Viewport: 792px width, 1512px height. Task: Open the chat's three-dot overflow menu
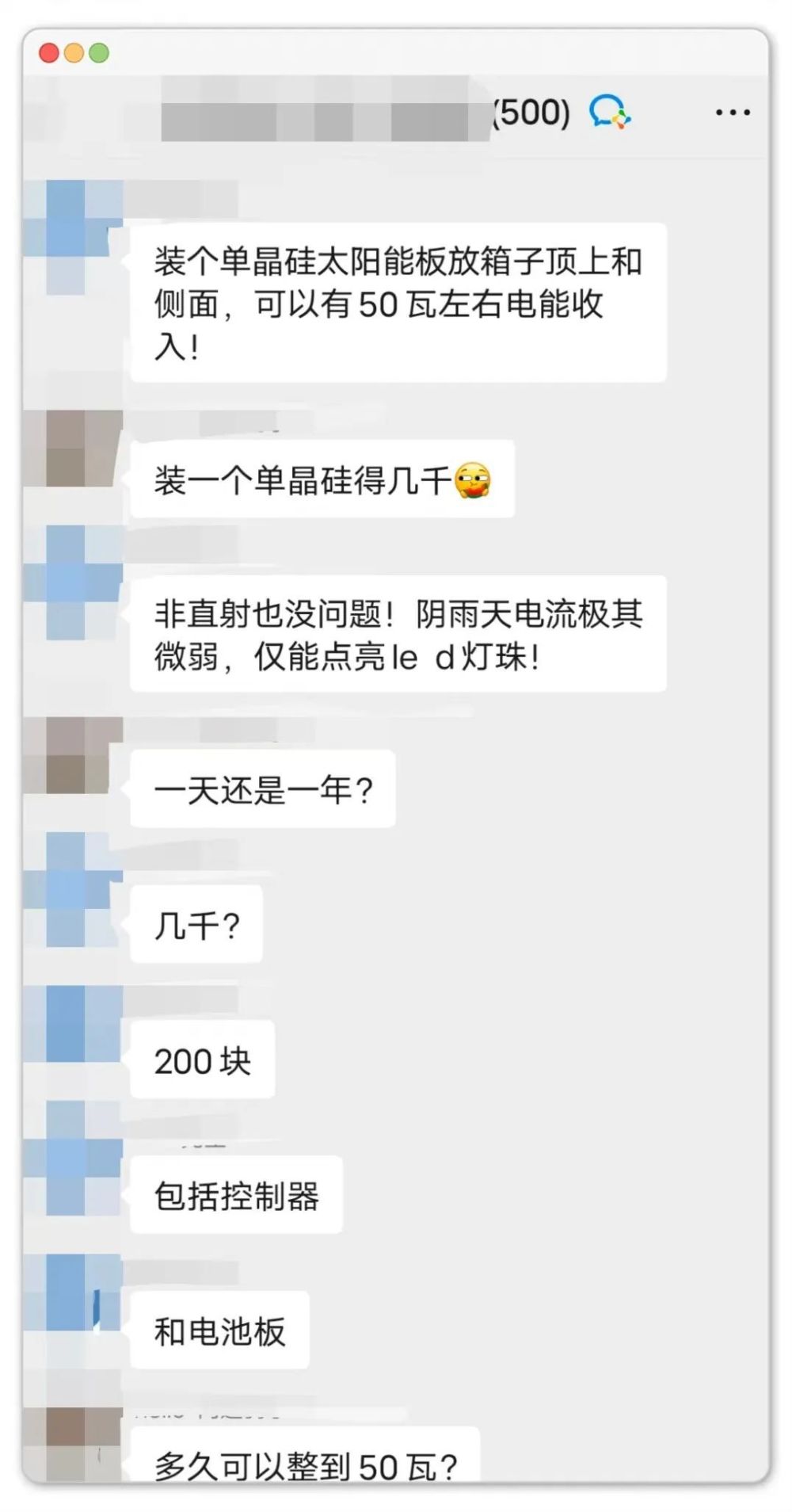click(732, 113)
